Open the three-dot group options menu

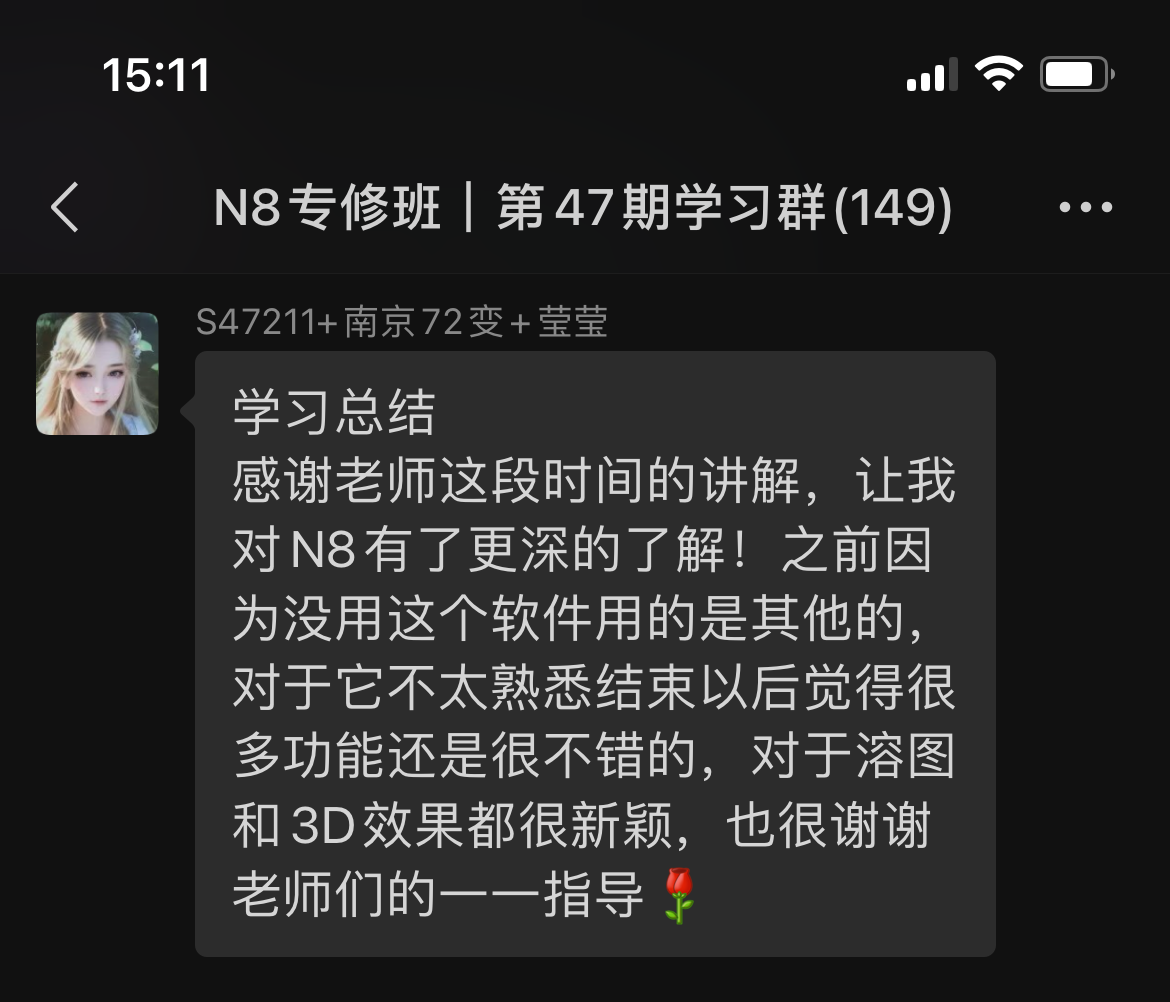pyautogui.click(x=1085, y=208)
